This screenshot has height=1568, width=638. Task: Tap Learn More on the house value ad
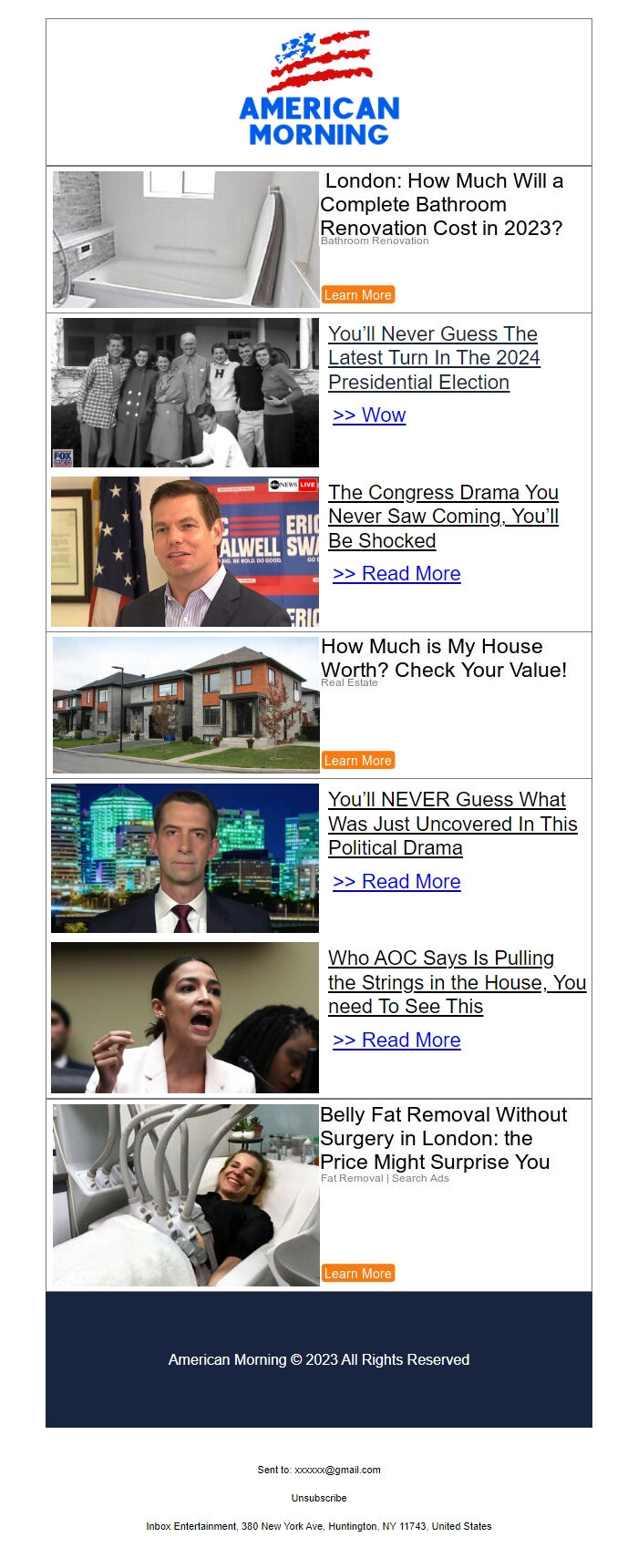tap(358, 761)
